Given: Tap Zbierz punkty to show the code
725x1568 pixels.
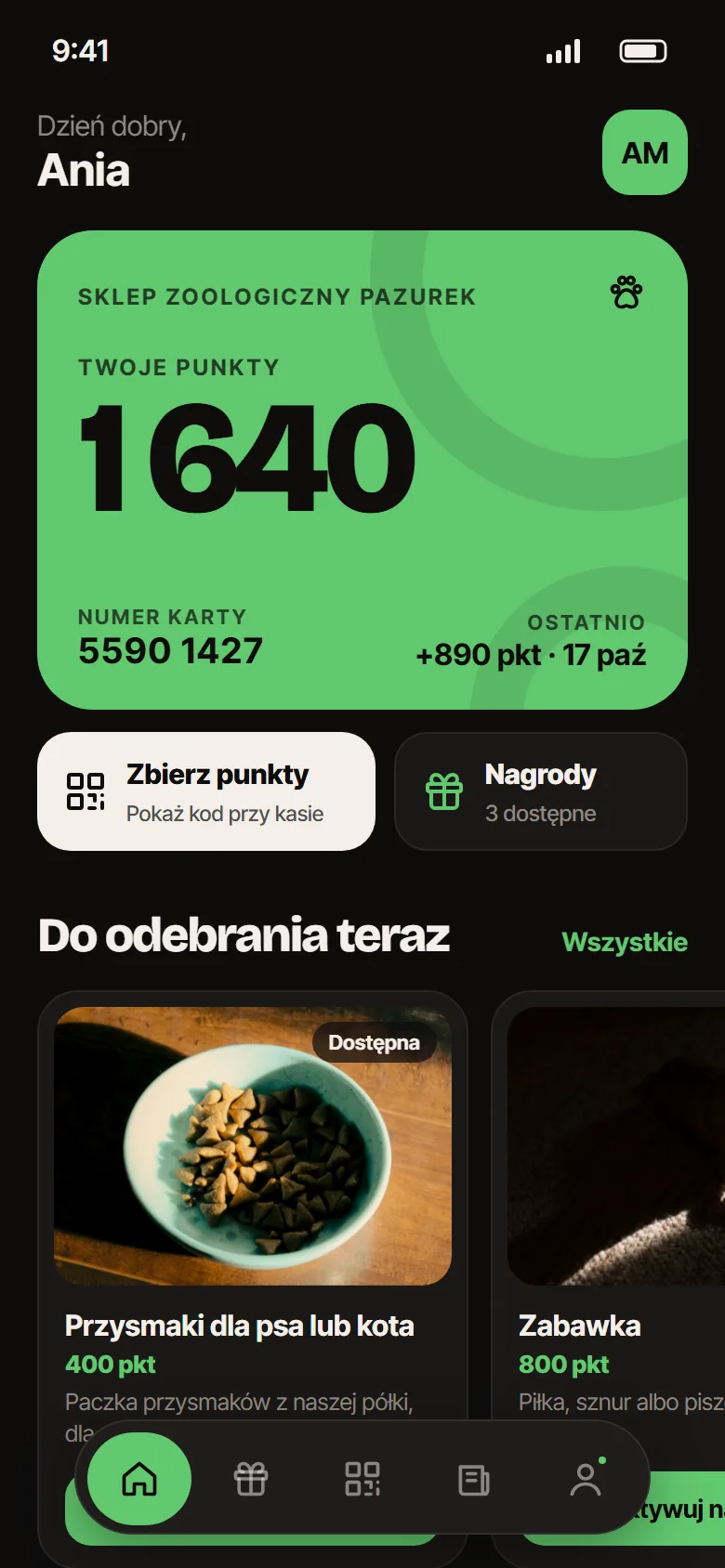Looking at the screenshot, I should [x=206, y=791].
